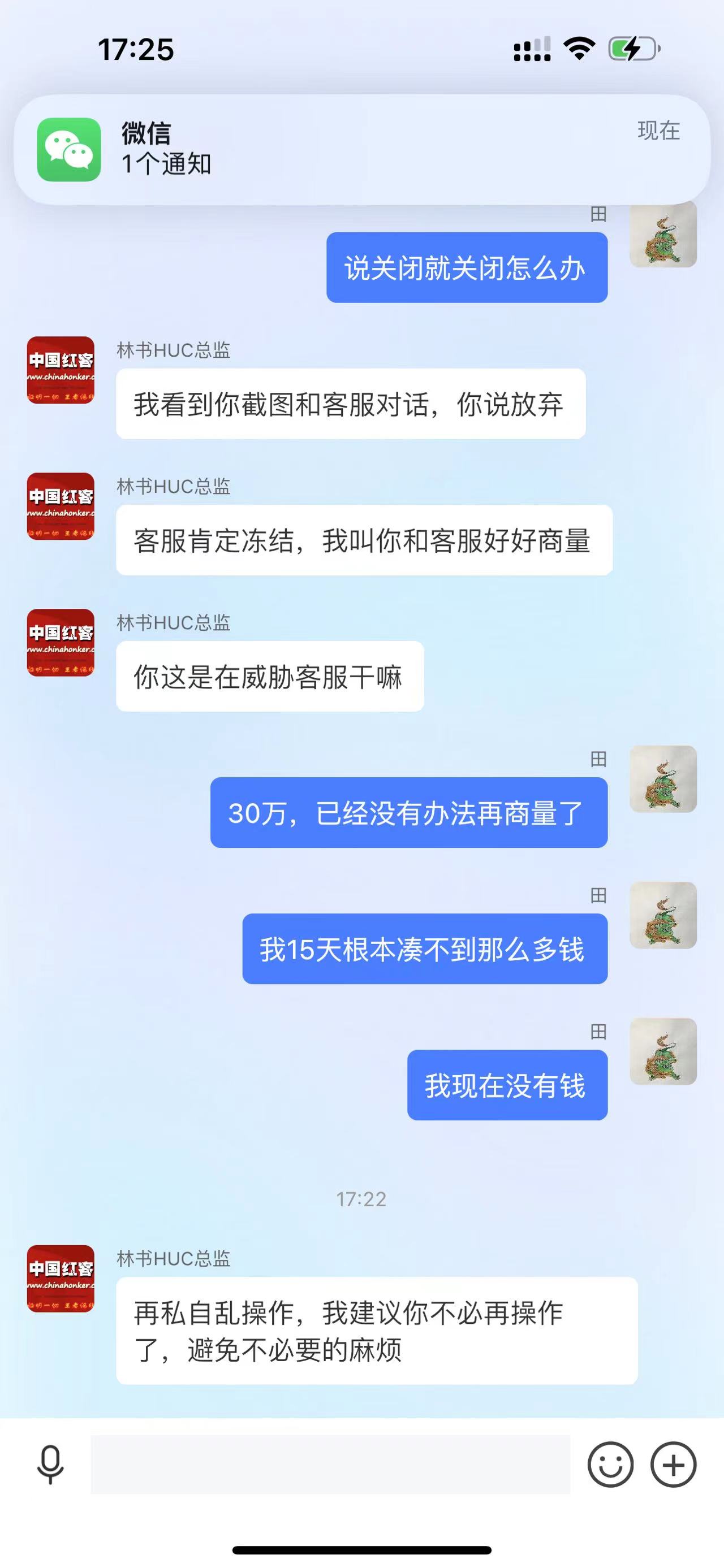Open the emoji picker
Image resolution: width=724 pixels, height=1568 pixels.
tap(610, 1464)
